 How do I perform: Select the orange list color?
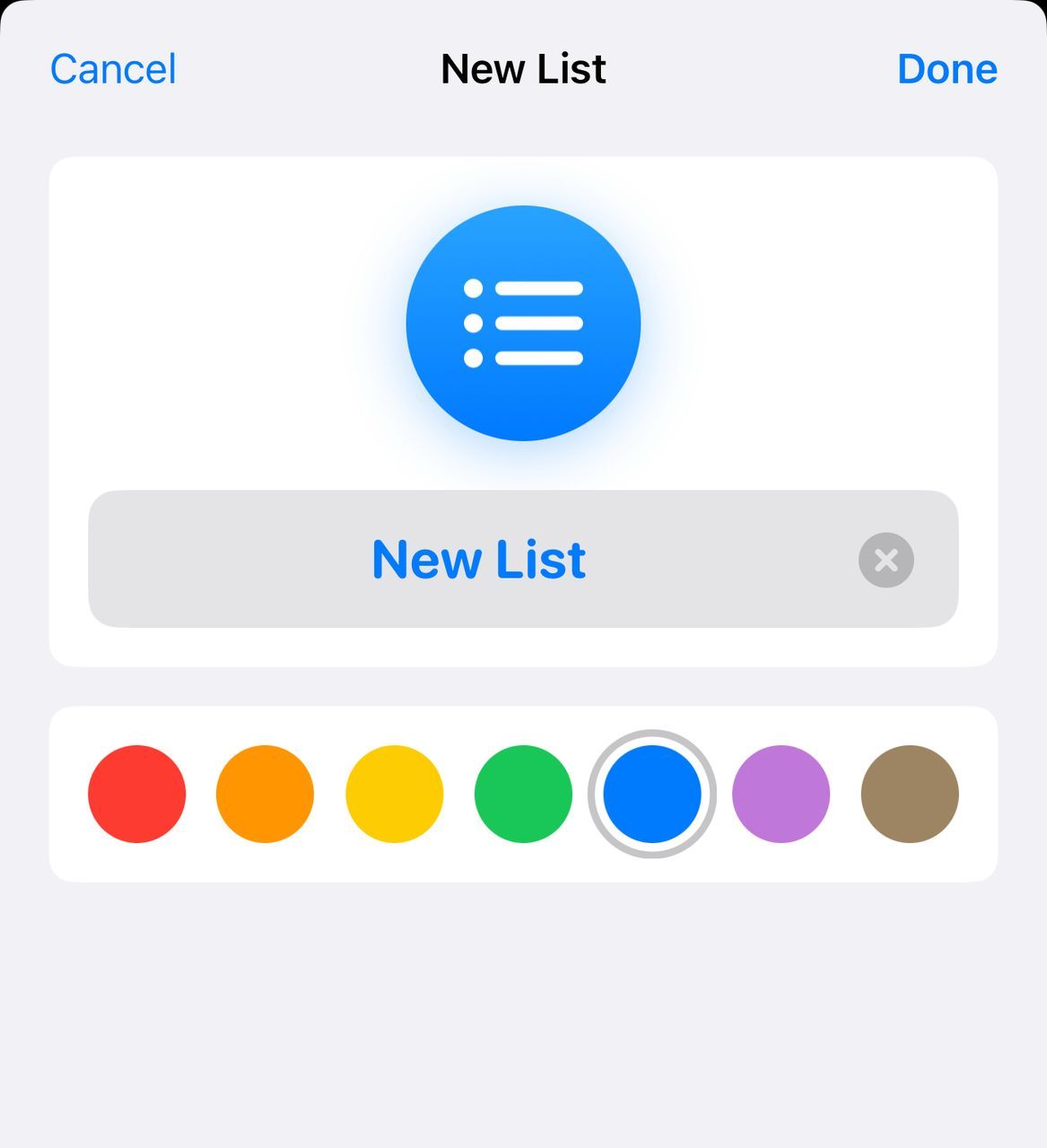[x=265, y=794]
